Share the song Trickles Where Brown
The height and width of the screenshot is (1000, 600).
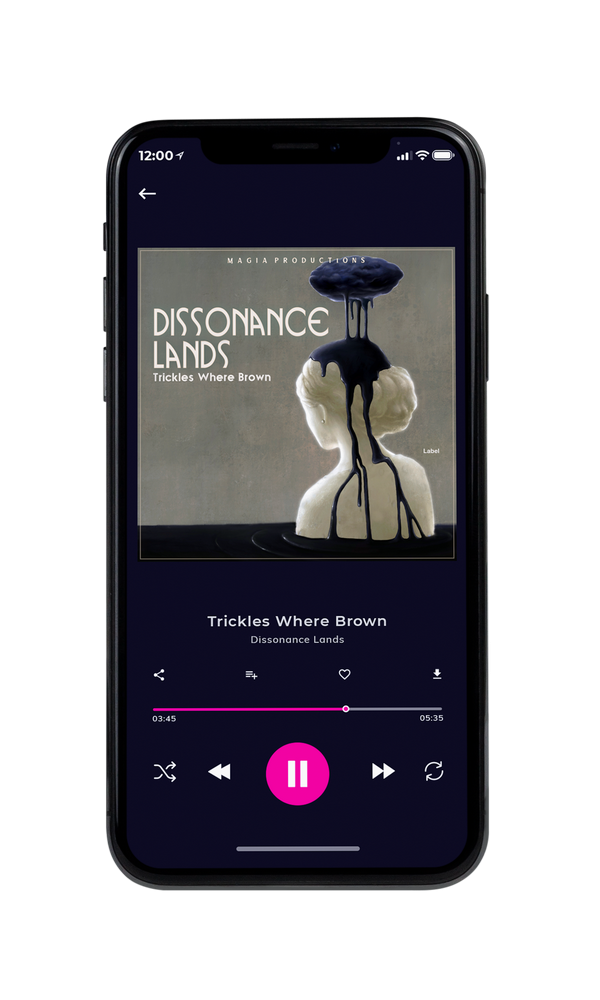[159, 675]
